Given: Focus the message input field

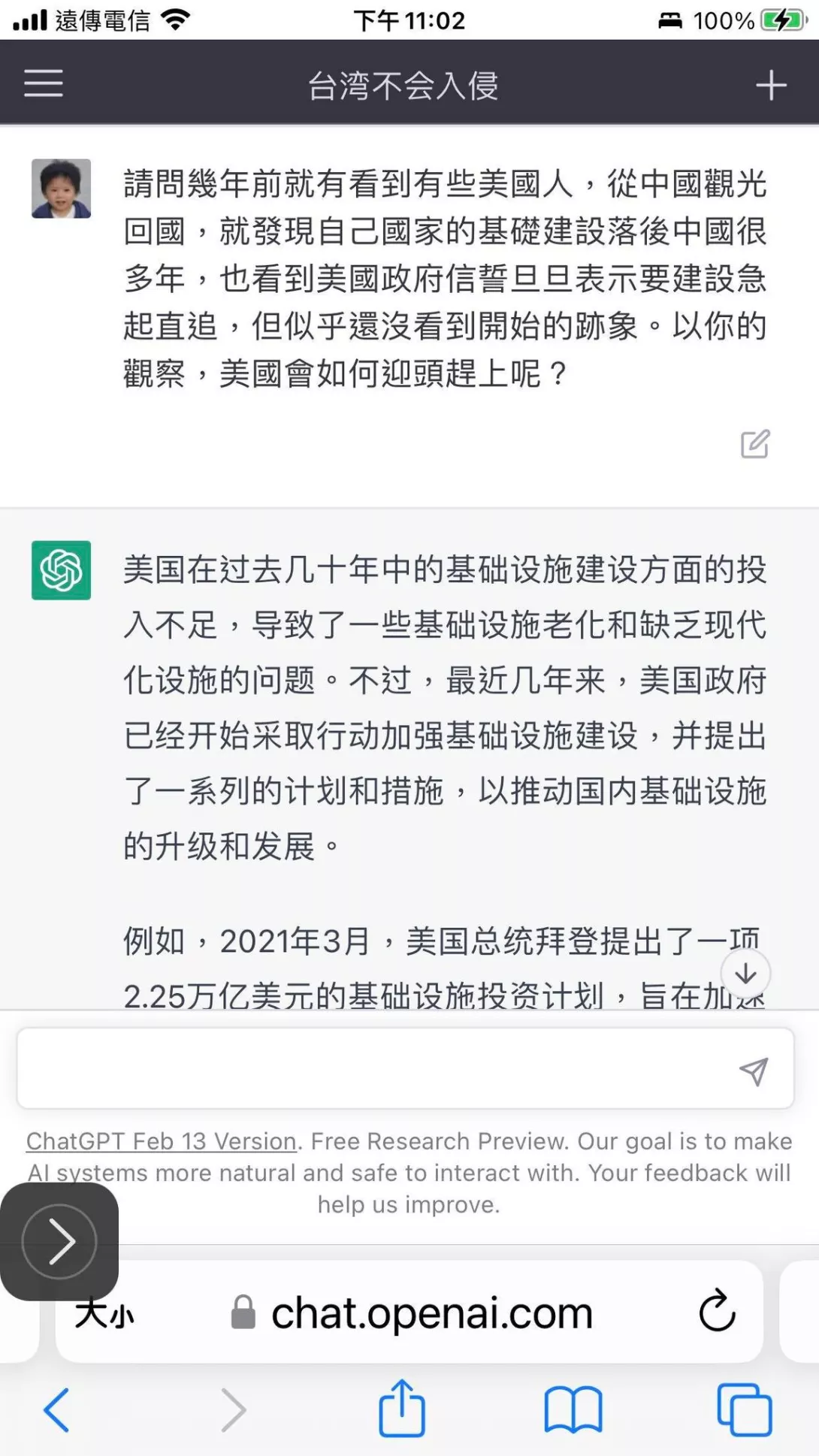Looking at the screenshot, I should click(376, 1070).
